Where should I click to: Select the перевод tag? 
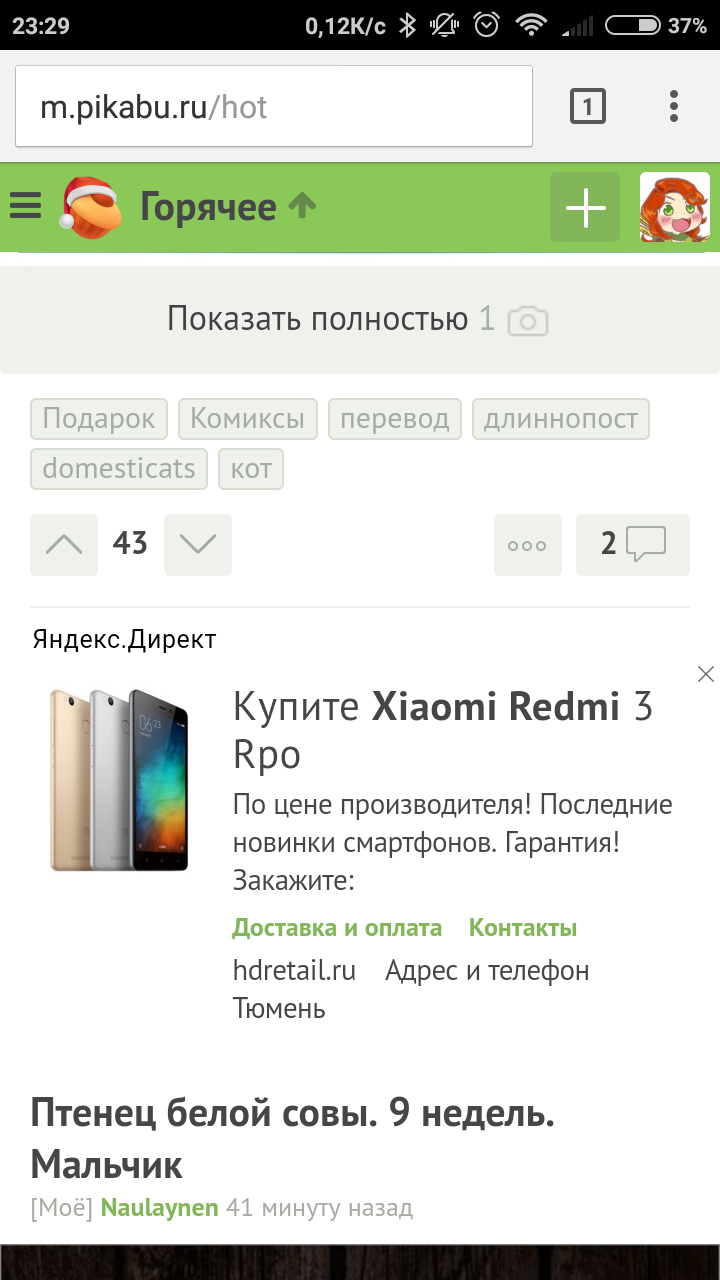point(395,418)
